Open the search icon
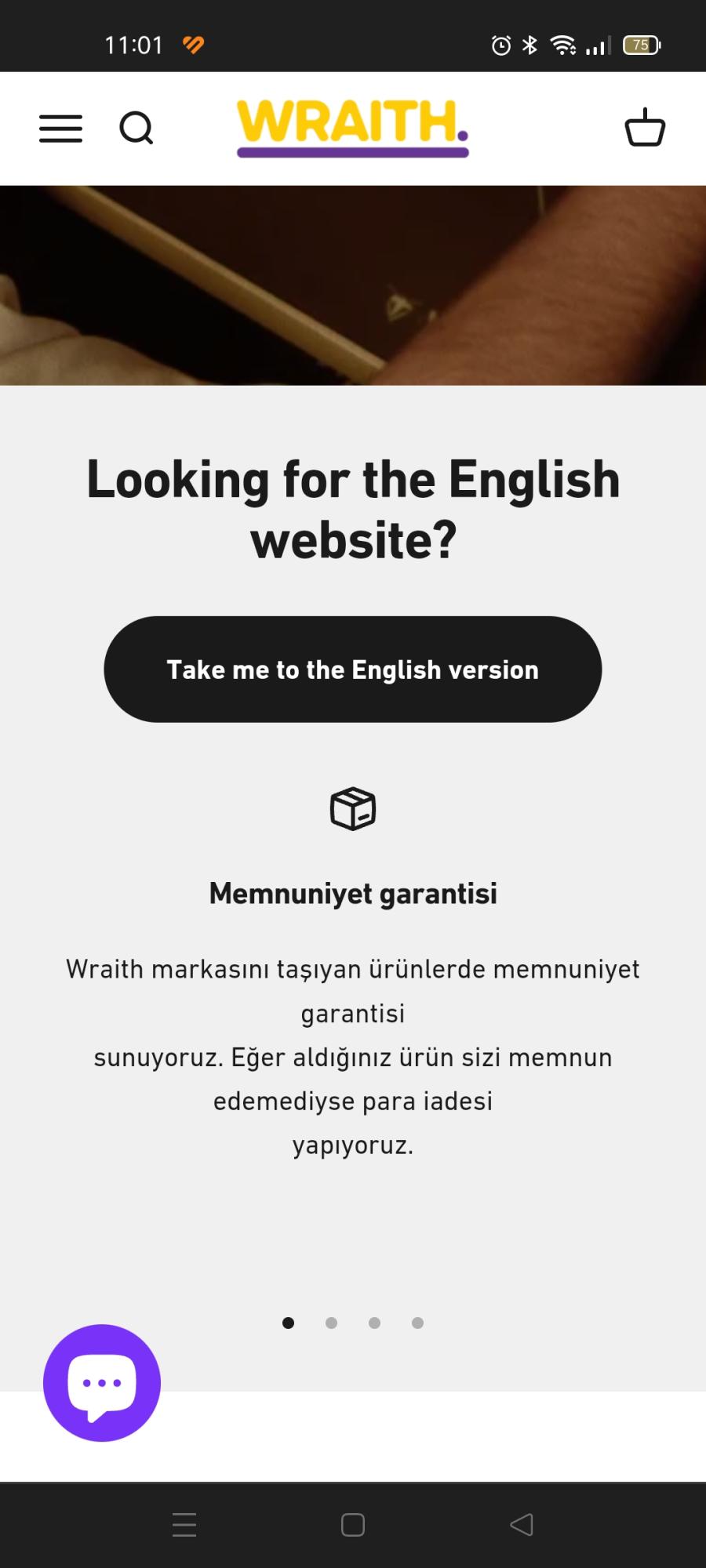 coord(136,129)
